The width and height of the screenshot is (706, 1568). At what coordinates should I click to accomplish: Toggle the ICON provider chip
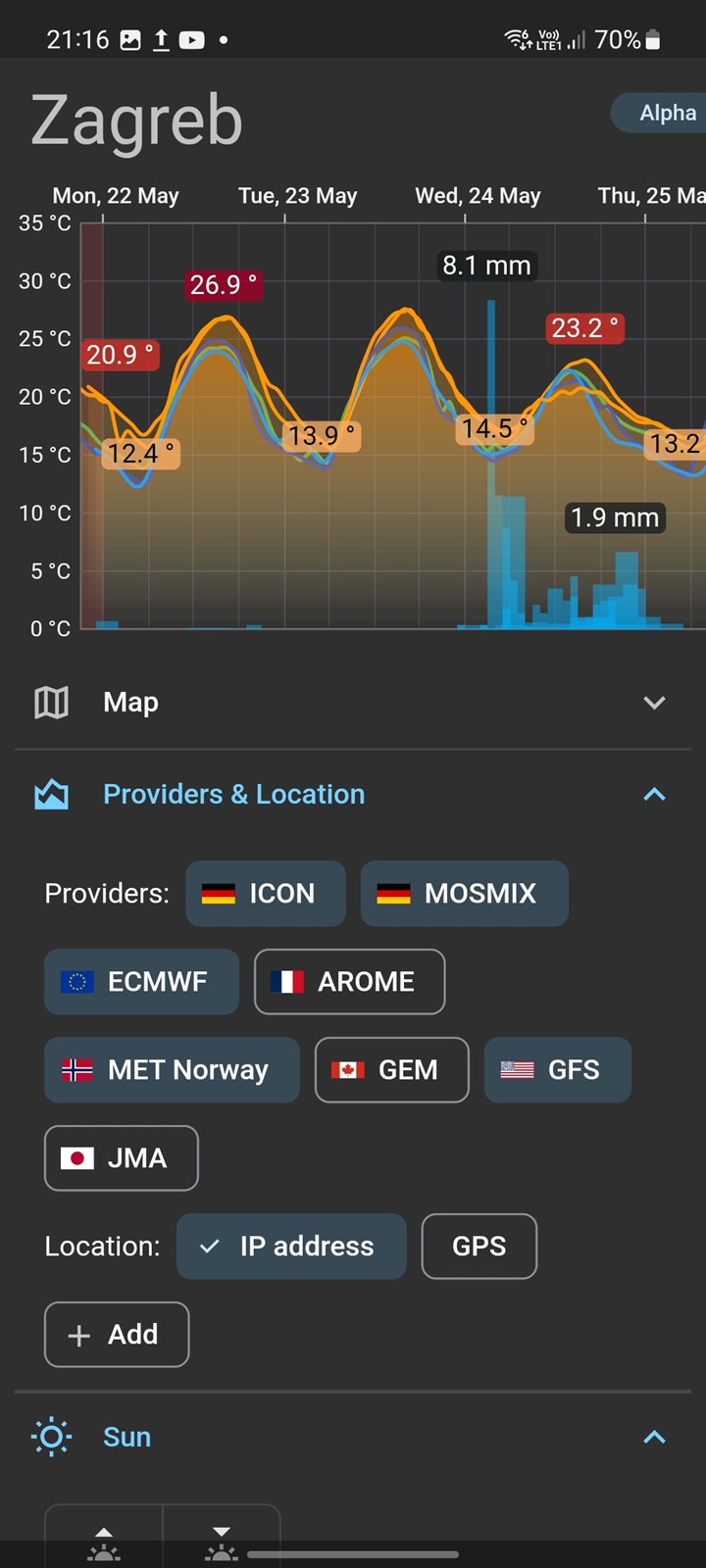(266, 894)
